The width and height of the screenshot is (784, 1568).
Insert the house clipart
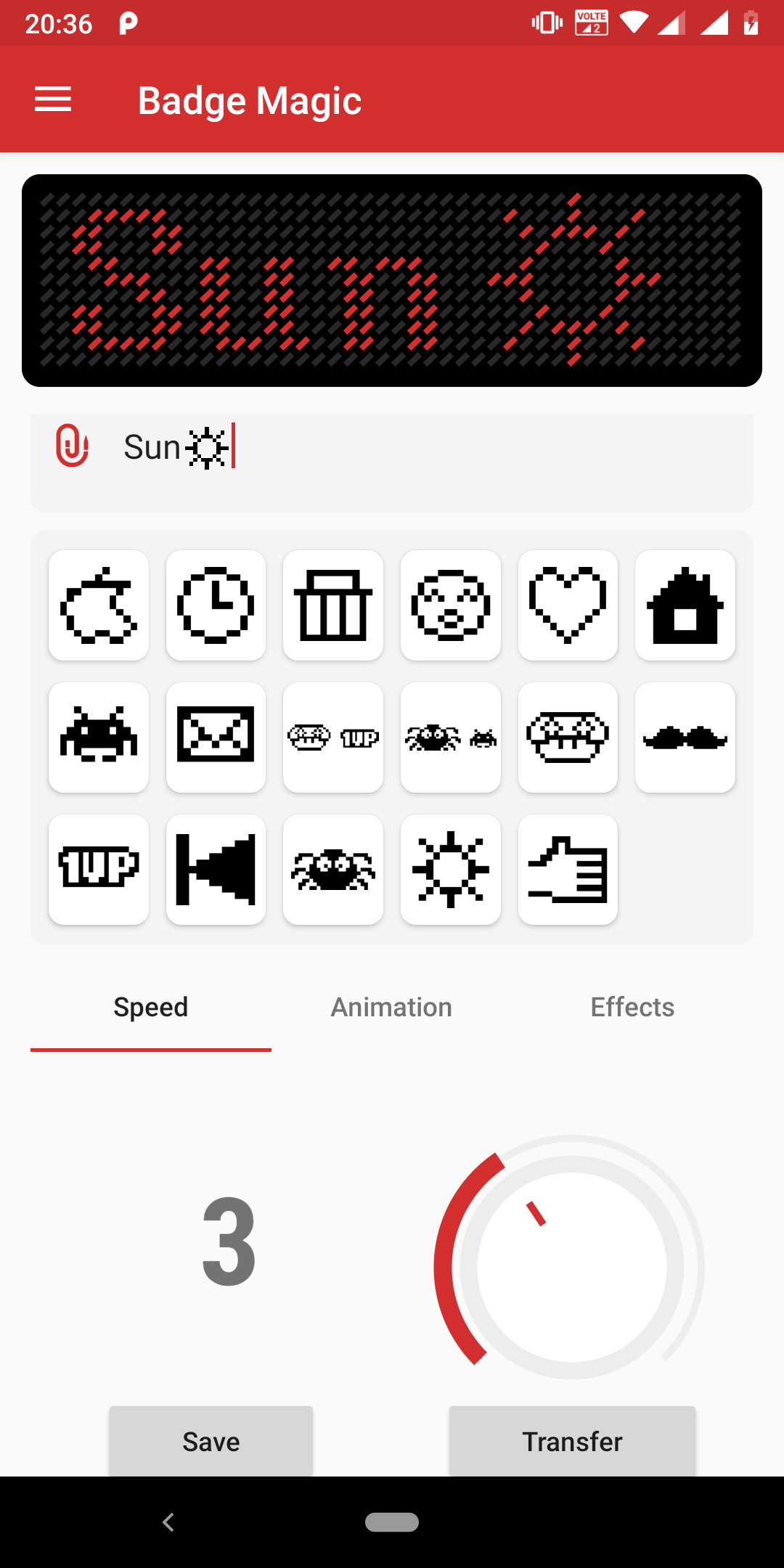pos(685,605)
